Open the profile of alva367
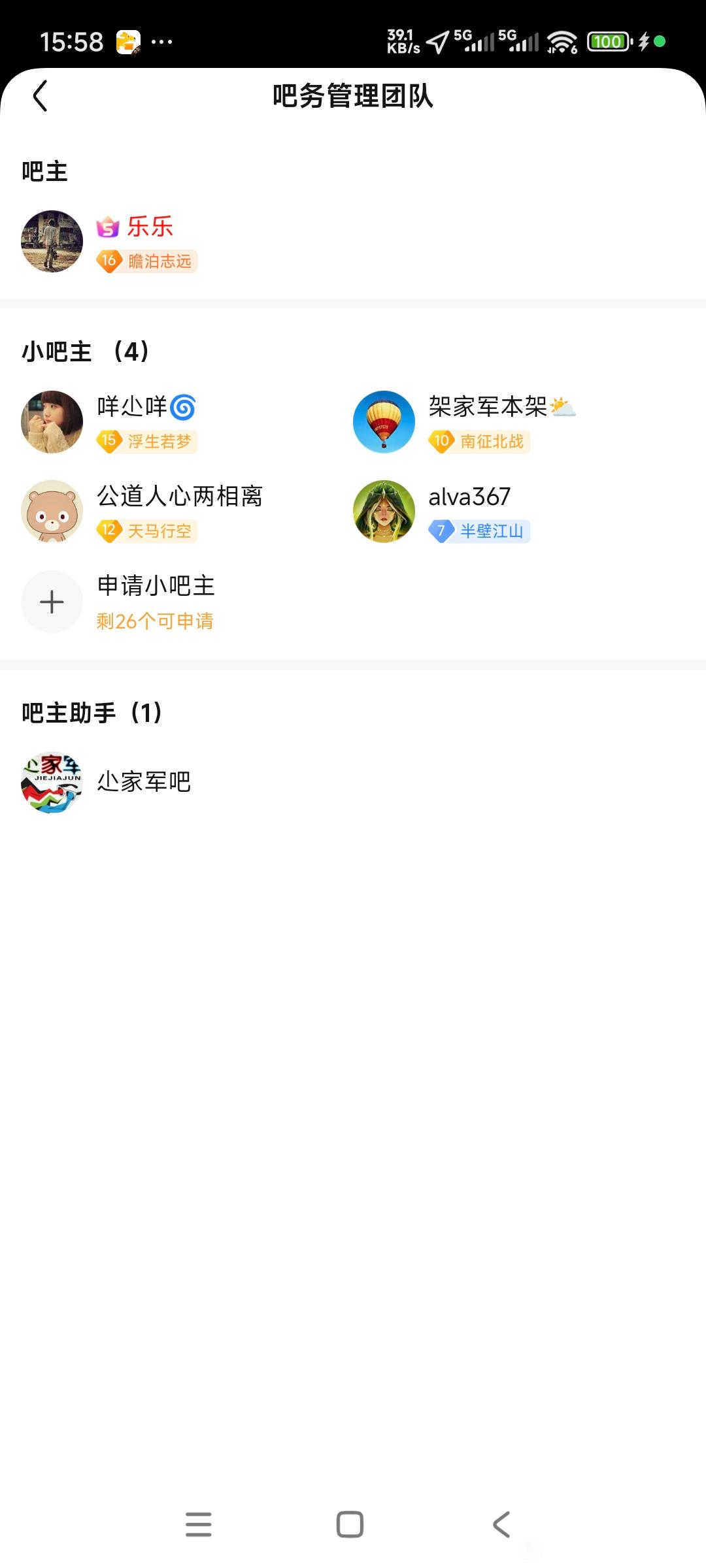Screen dimensions: 706x1568 tap(384, 511)
